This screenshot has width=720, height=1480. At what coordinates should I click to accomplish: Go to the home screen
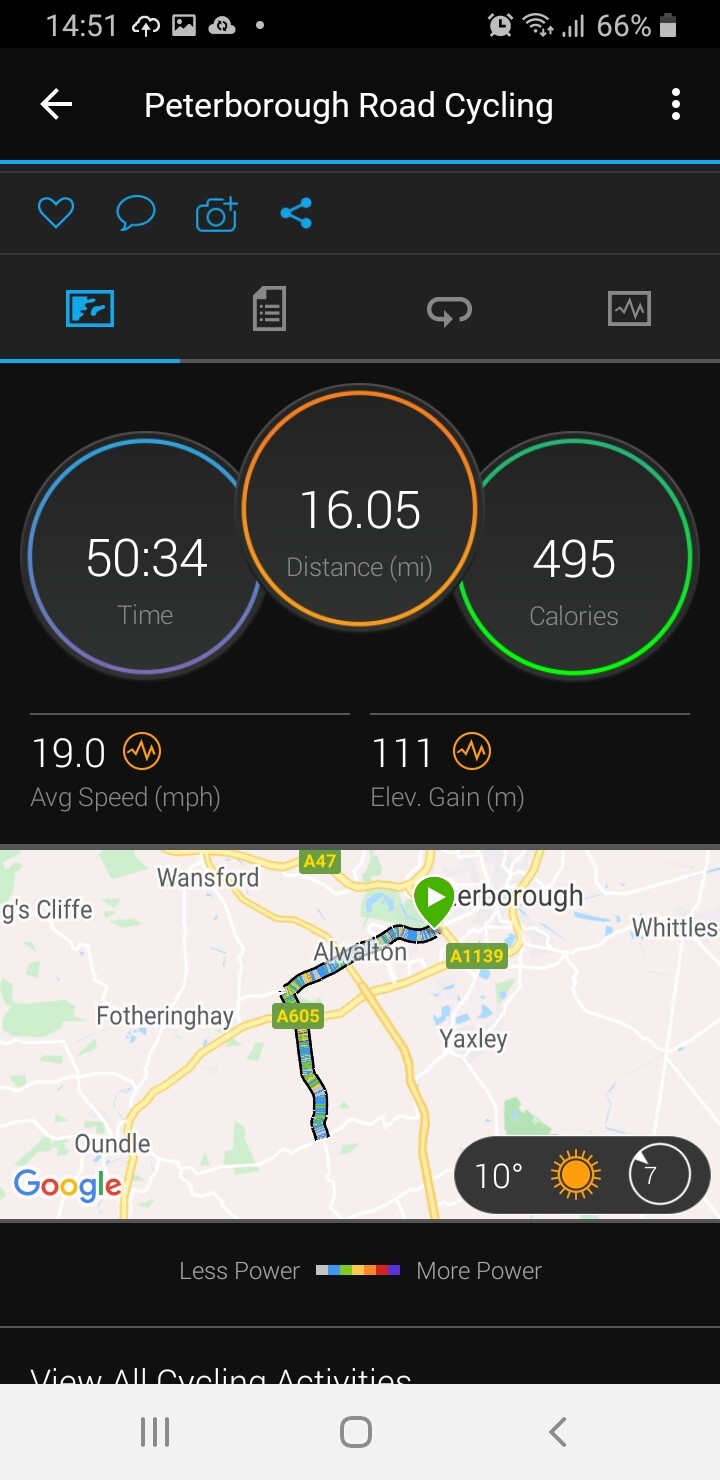coord(356,1432)
